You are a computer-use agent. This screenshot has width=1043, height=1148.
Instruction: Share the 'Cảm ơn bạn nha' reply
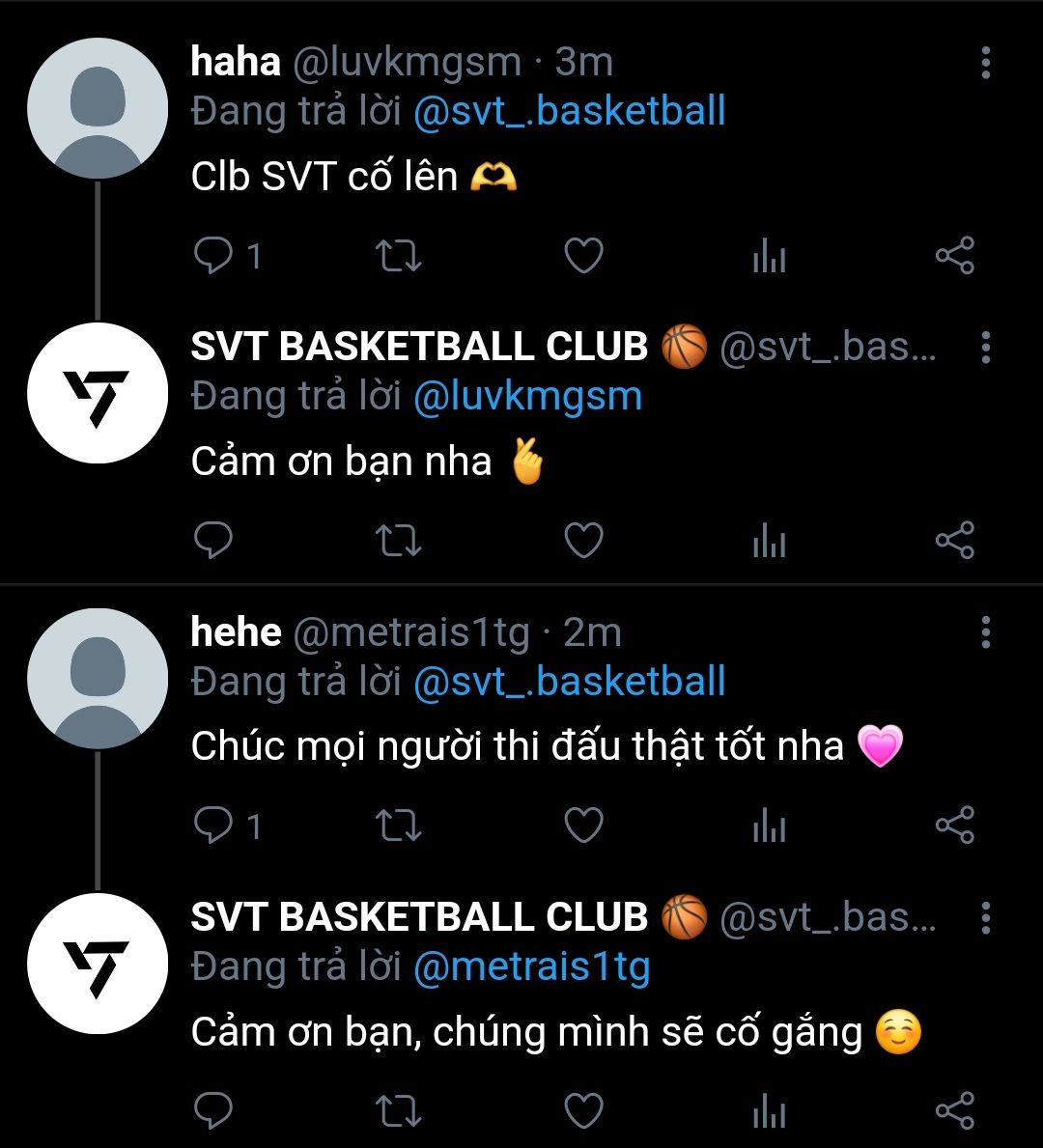954,541
